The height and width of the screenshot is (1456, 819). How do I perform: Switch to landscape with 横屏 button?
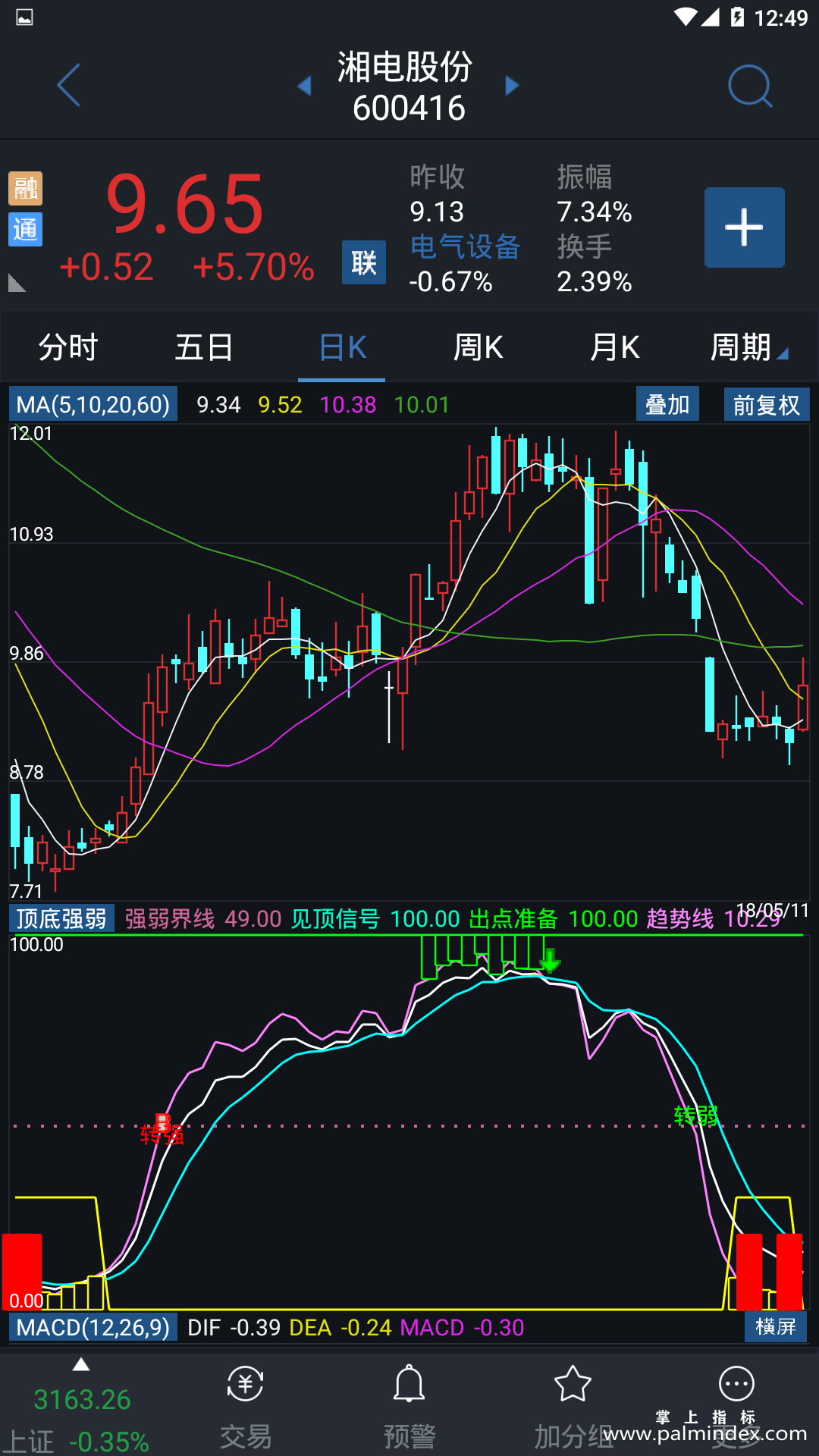tap(775, 1327)
